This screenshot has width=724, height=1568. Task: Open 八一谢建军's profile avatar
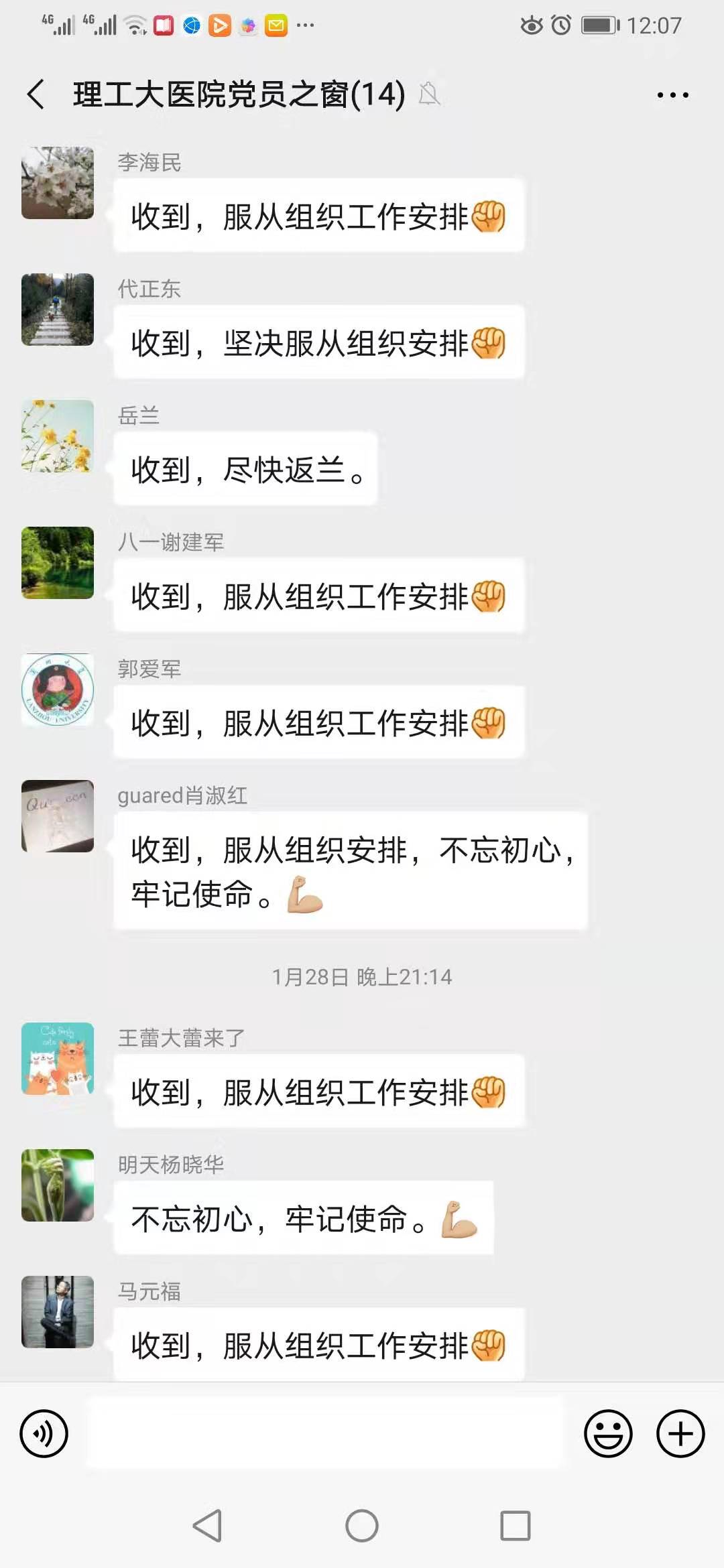[x=58, y=563]
